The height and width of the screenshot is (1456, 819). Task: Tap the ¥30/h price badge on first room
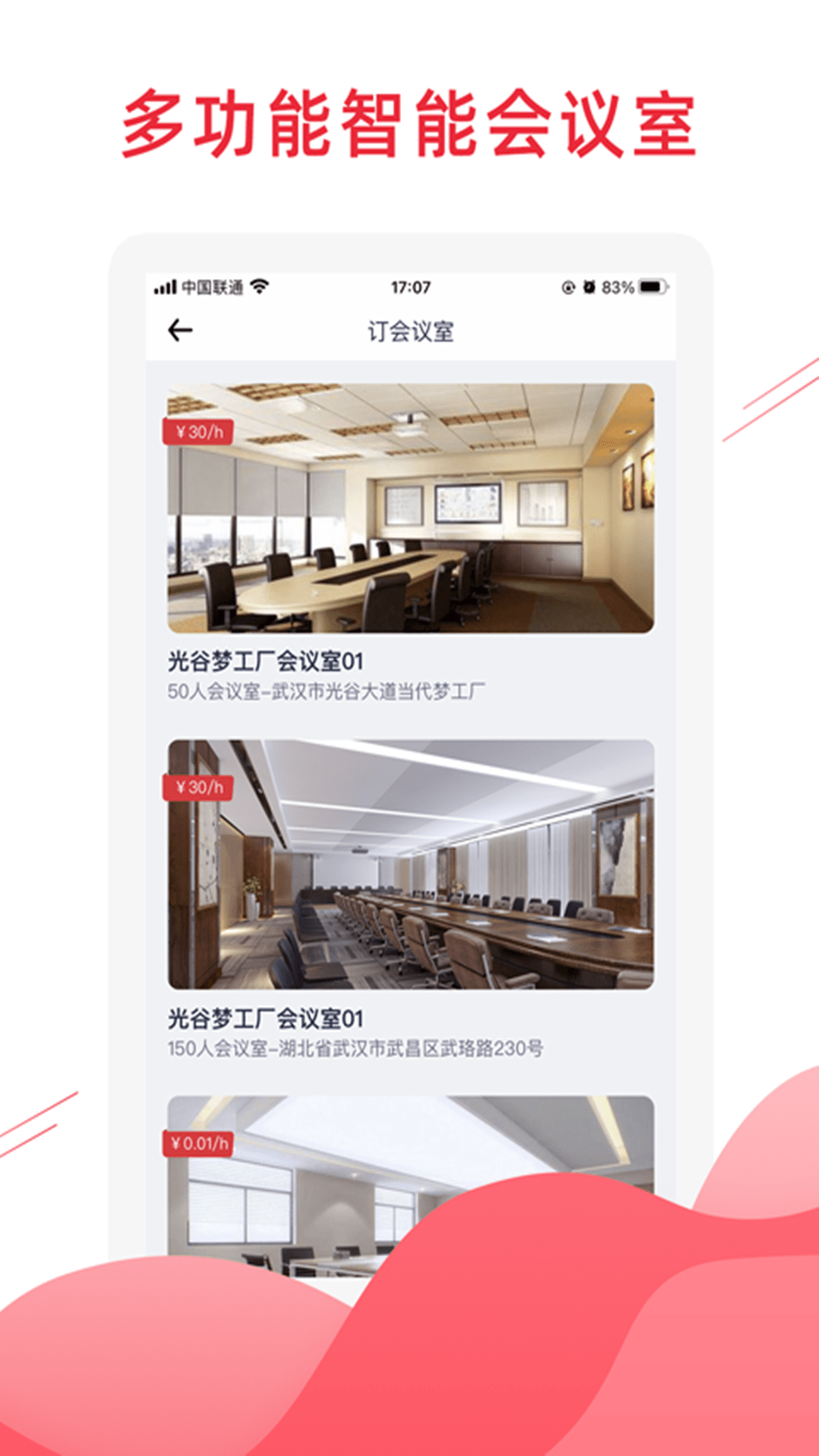[197, 432]
